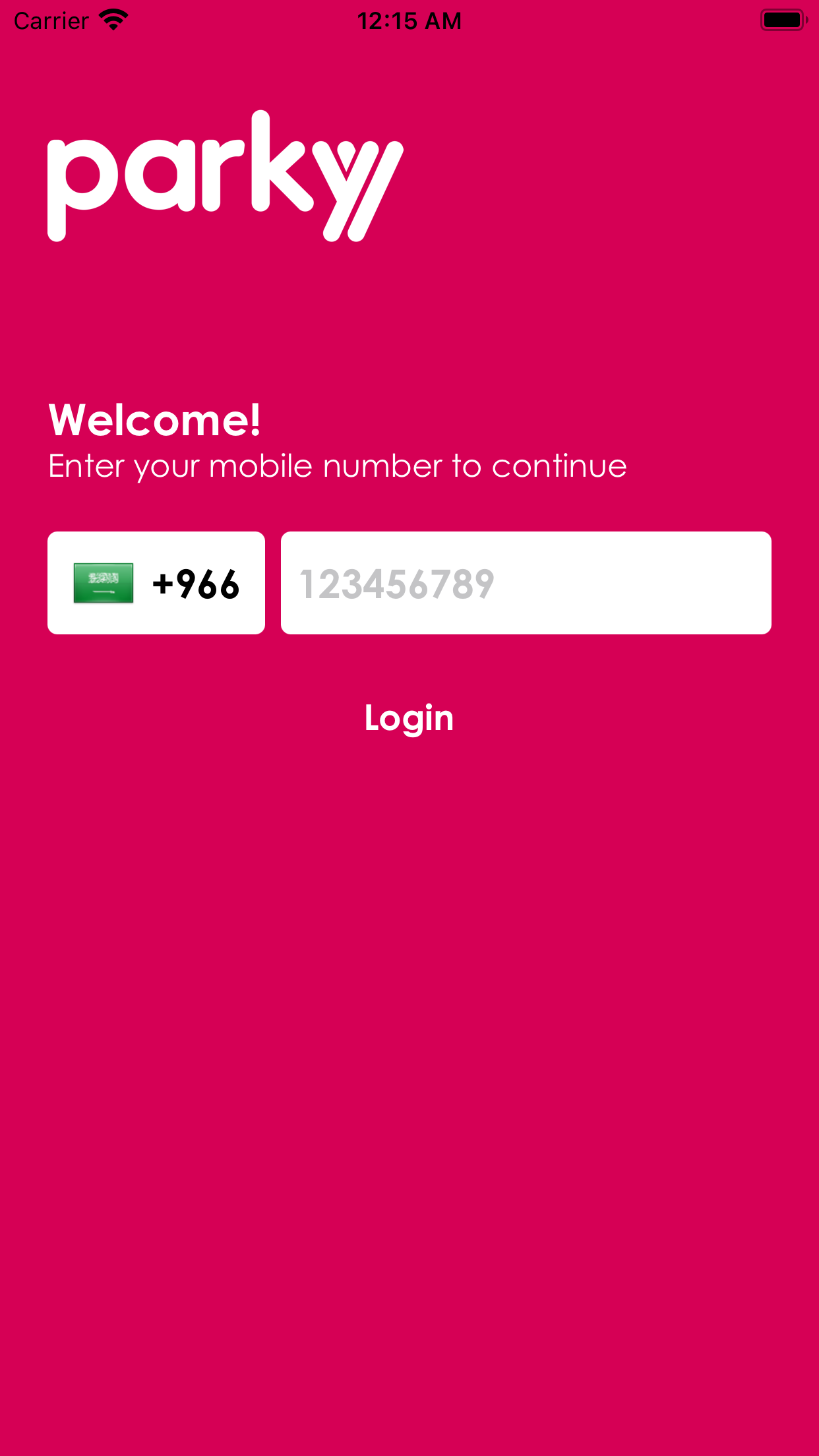Click the green flag inside the code box
The height and width of the screenshot is (1456, 819).
[103, 583]
